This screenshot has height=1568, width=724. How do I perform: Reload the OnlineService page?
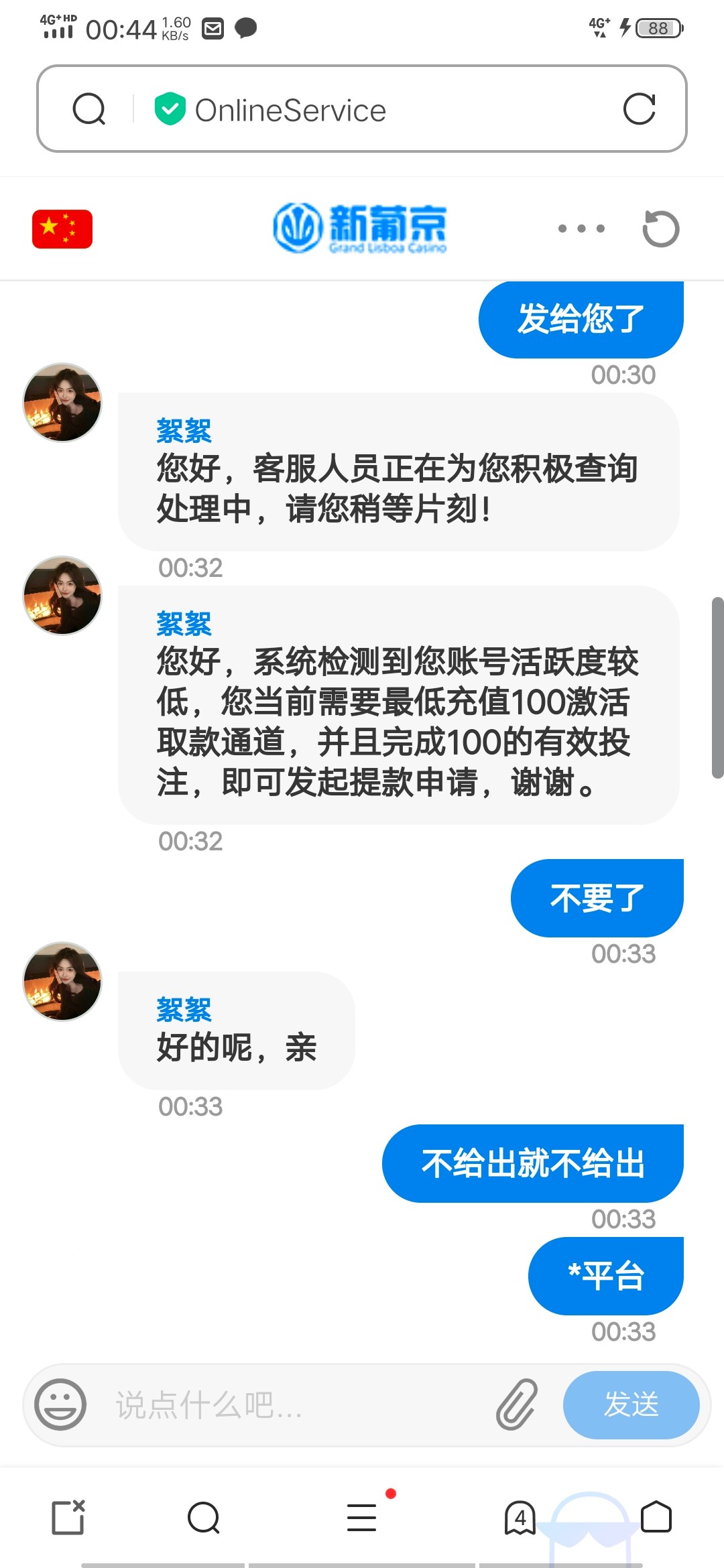[639, 109]
